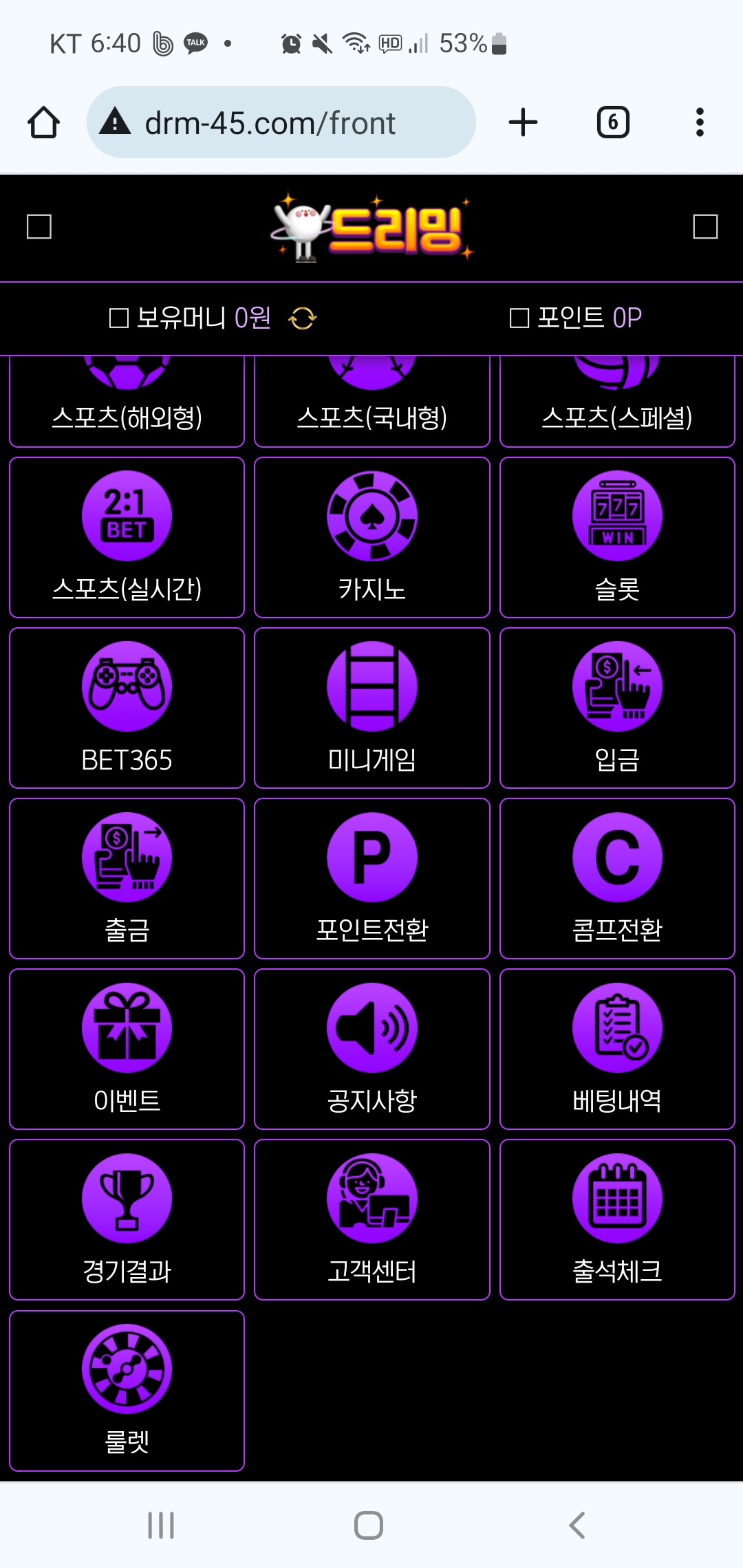Select the 스포츠(실시간) tile
The height and width of the screenshot is (1568, 743).
point(127,537)
